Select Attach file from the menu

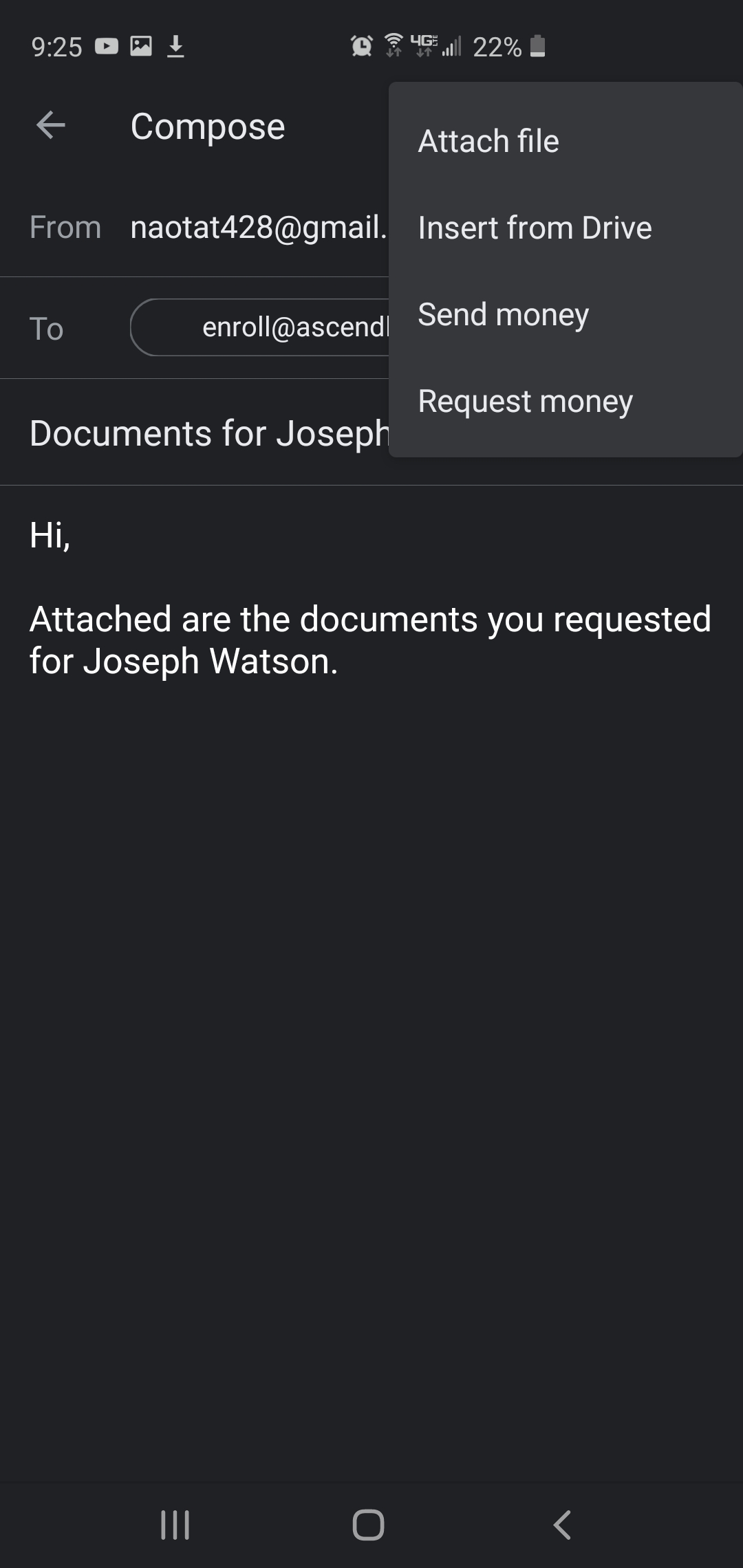[x=566, y=141]
